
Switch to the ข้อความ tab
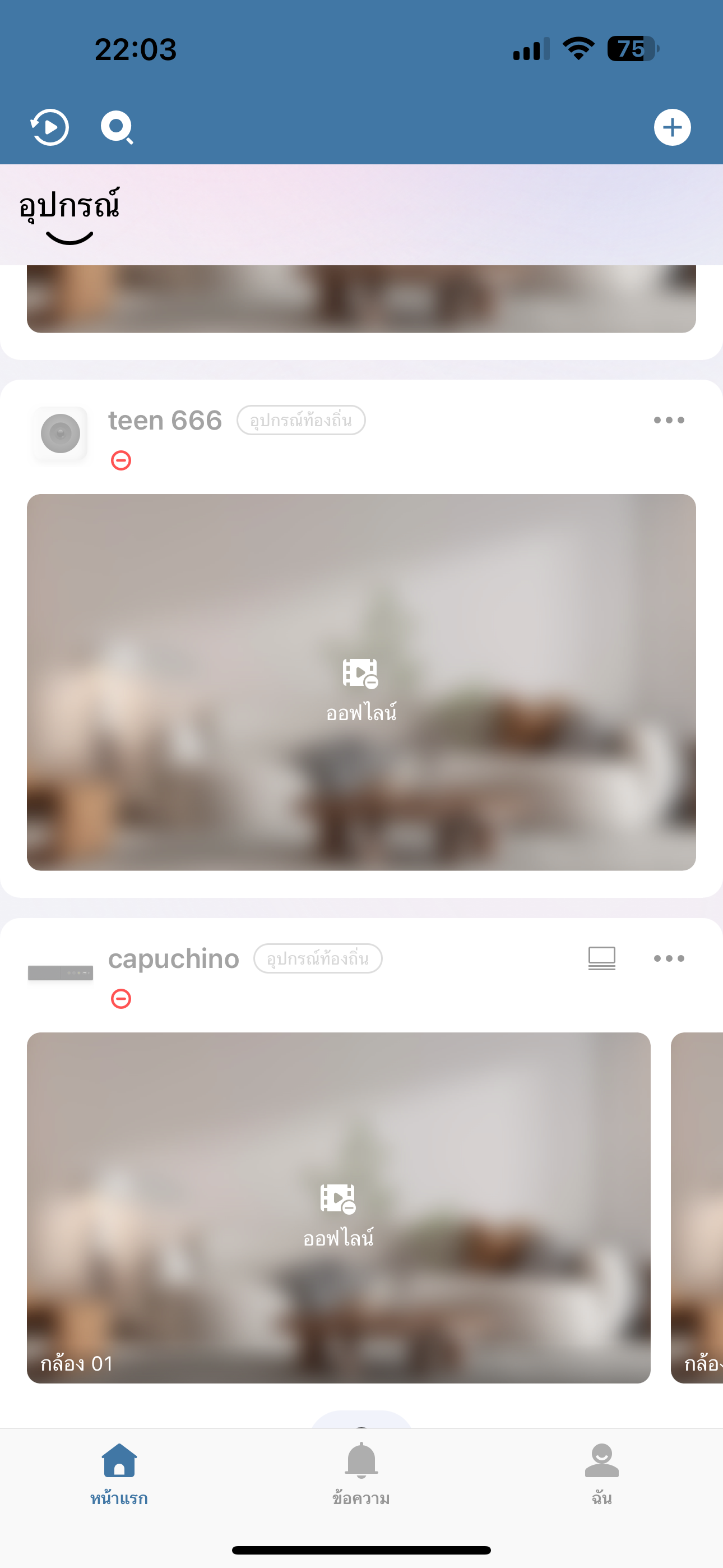361,1473
